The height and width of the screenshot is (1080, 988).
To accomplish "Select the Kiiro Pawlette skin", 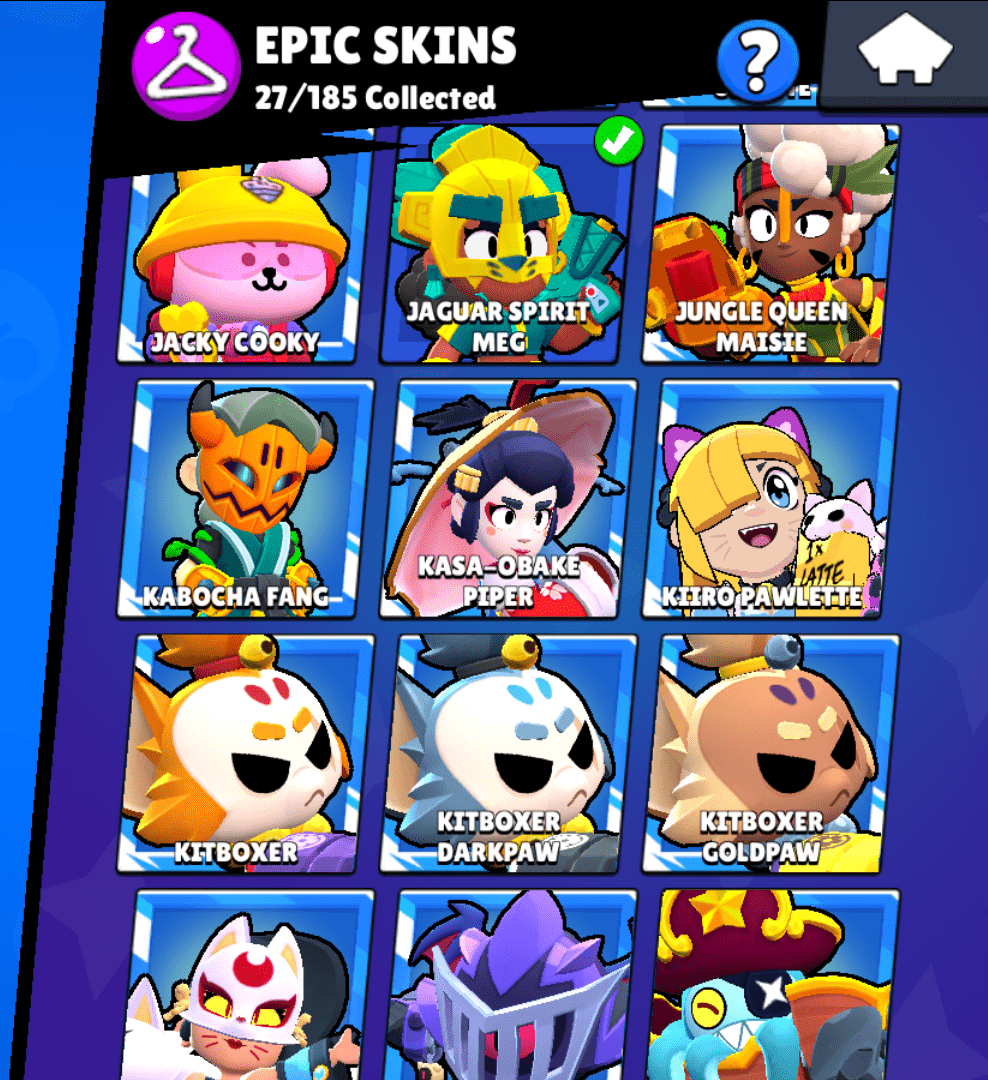I will [x=770, y=498].
